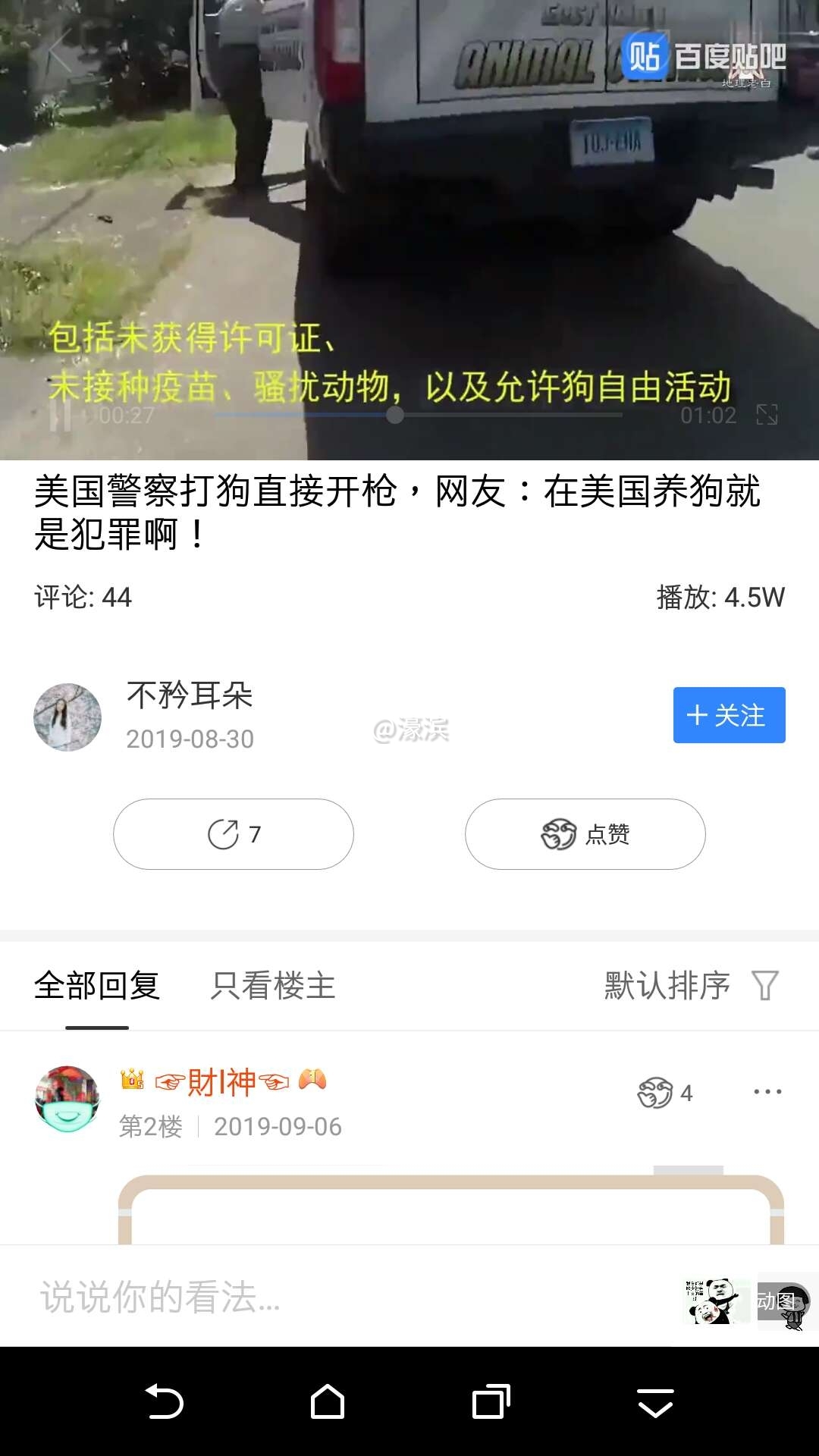819x1456 pixels.
Task: Go to the Android home screen
Action: [328, 1402]
